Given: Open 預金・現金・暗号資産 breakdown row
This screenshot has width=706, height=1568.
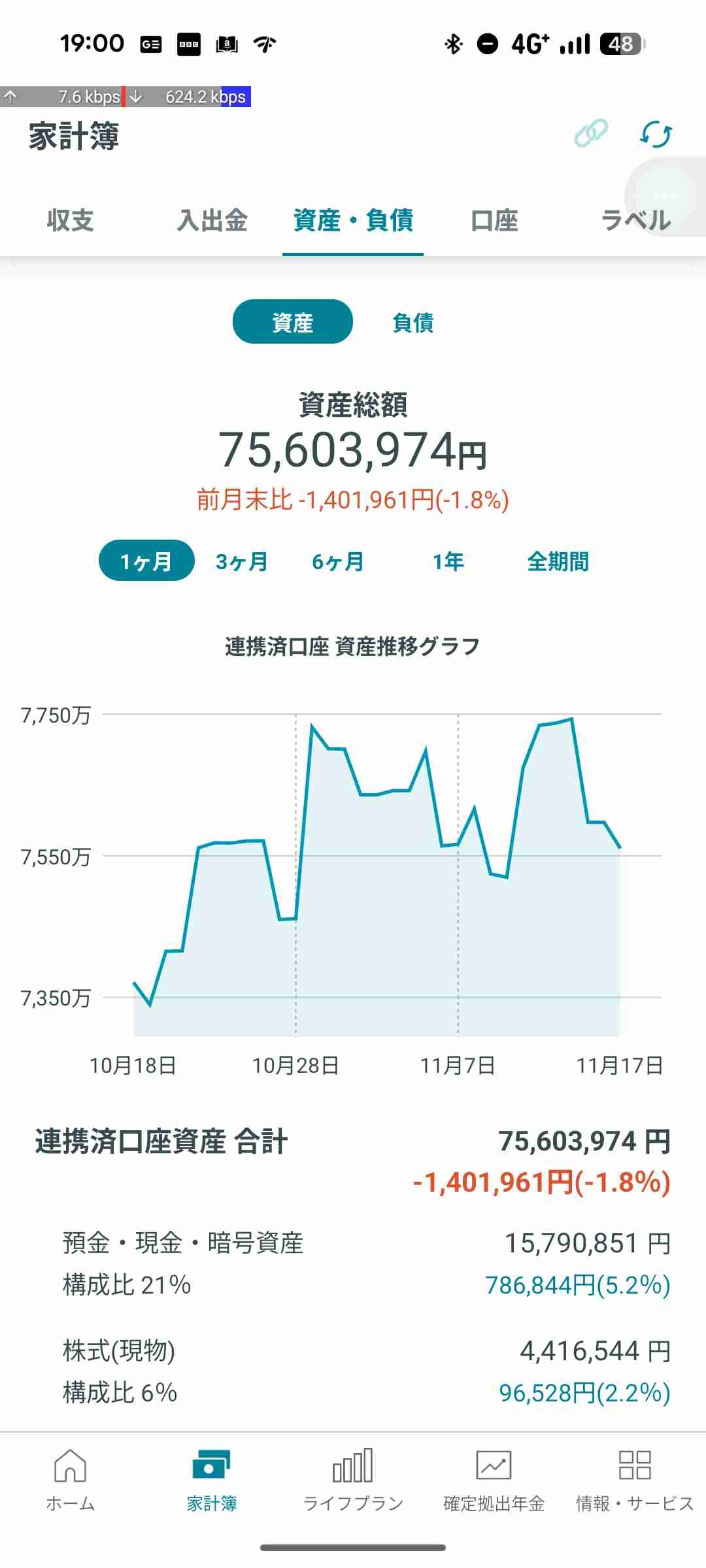Looking at the screenshot, I should tap(353, 1263).
